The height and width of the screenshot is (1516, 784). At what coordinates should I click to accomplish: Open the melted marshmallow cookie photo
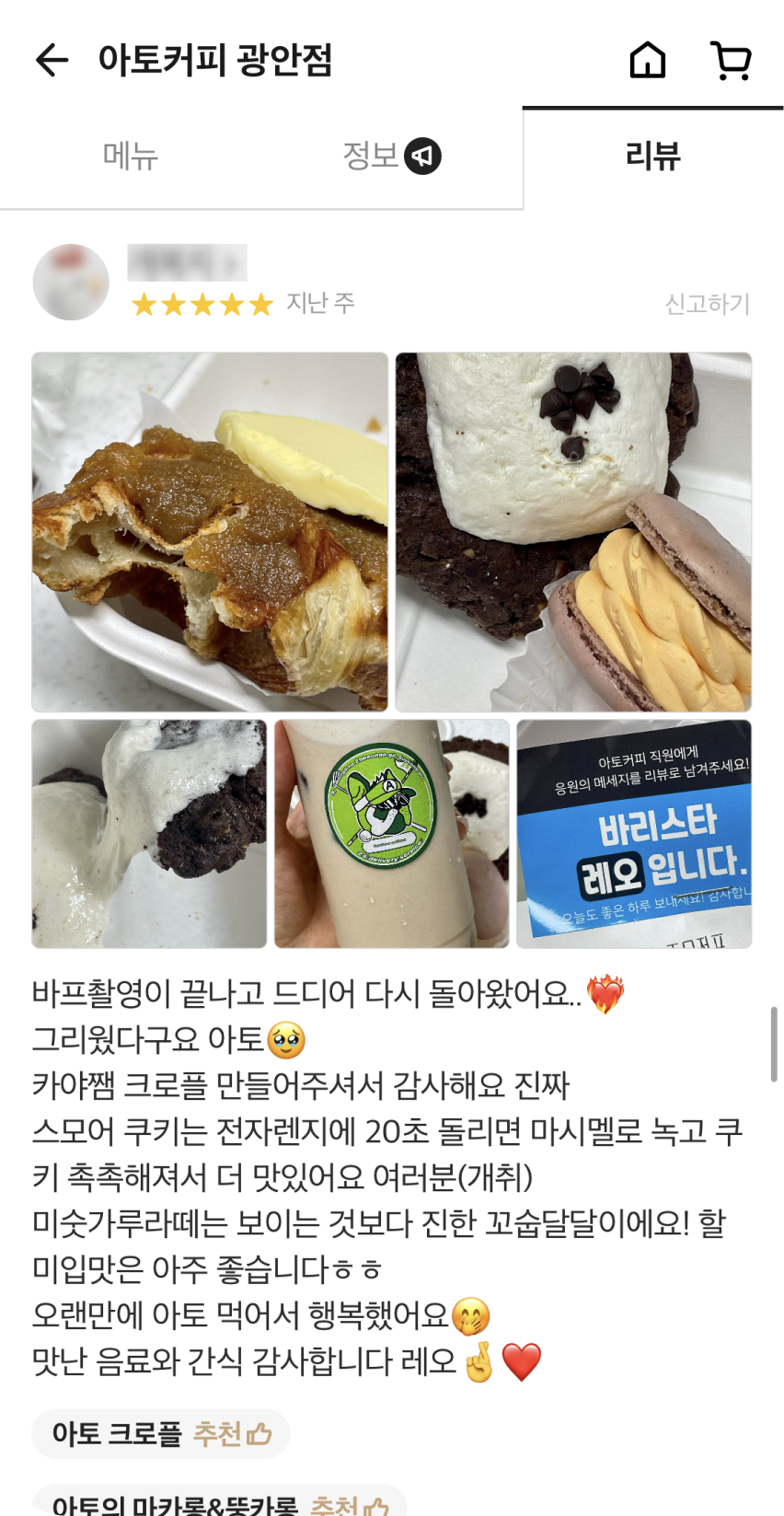pyautogui.click(x=149, y=834)
